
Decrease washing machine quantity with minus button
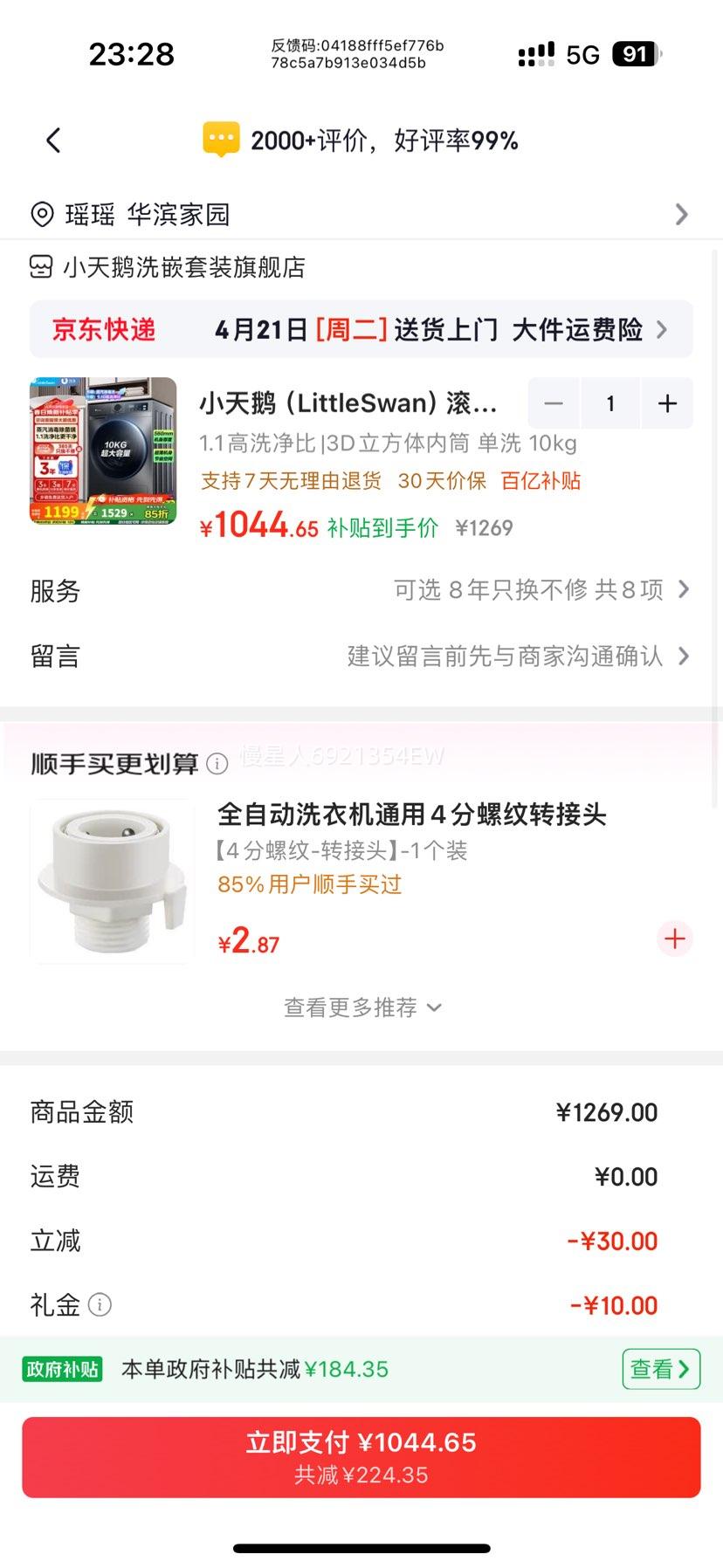point(553,403)
